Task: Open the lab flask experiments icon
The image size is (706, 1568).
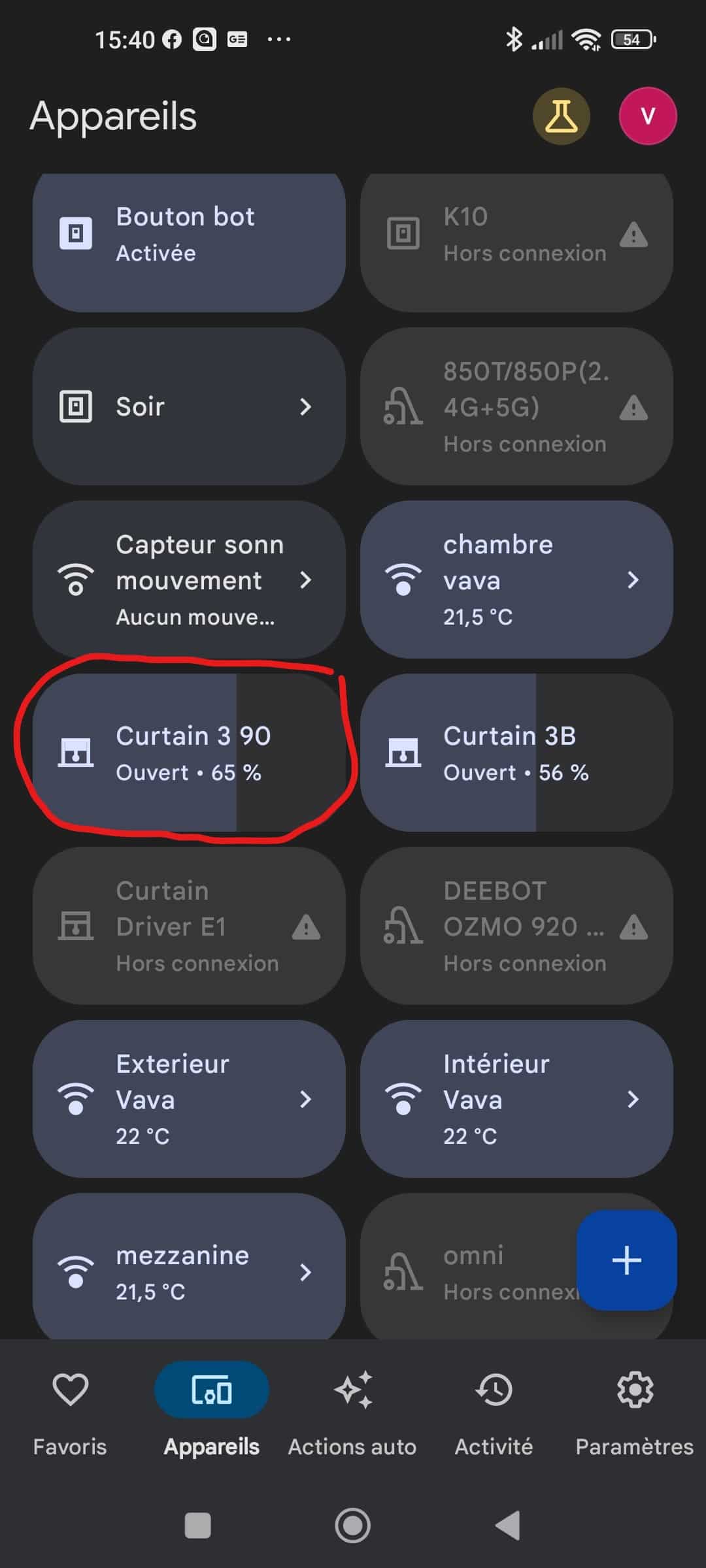Action: (561, 116)
